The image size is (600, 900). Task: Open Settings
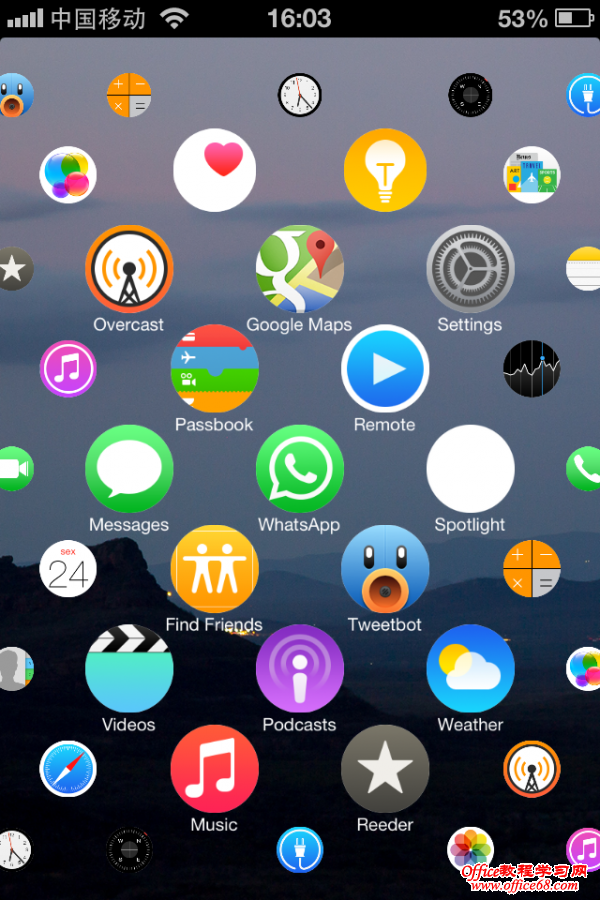click(x=470, y=269)
